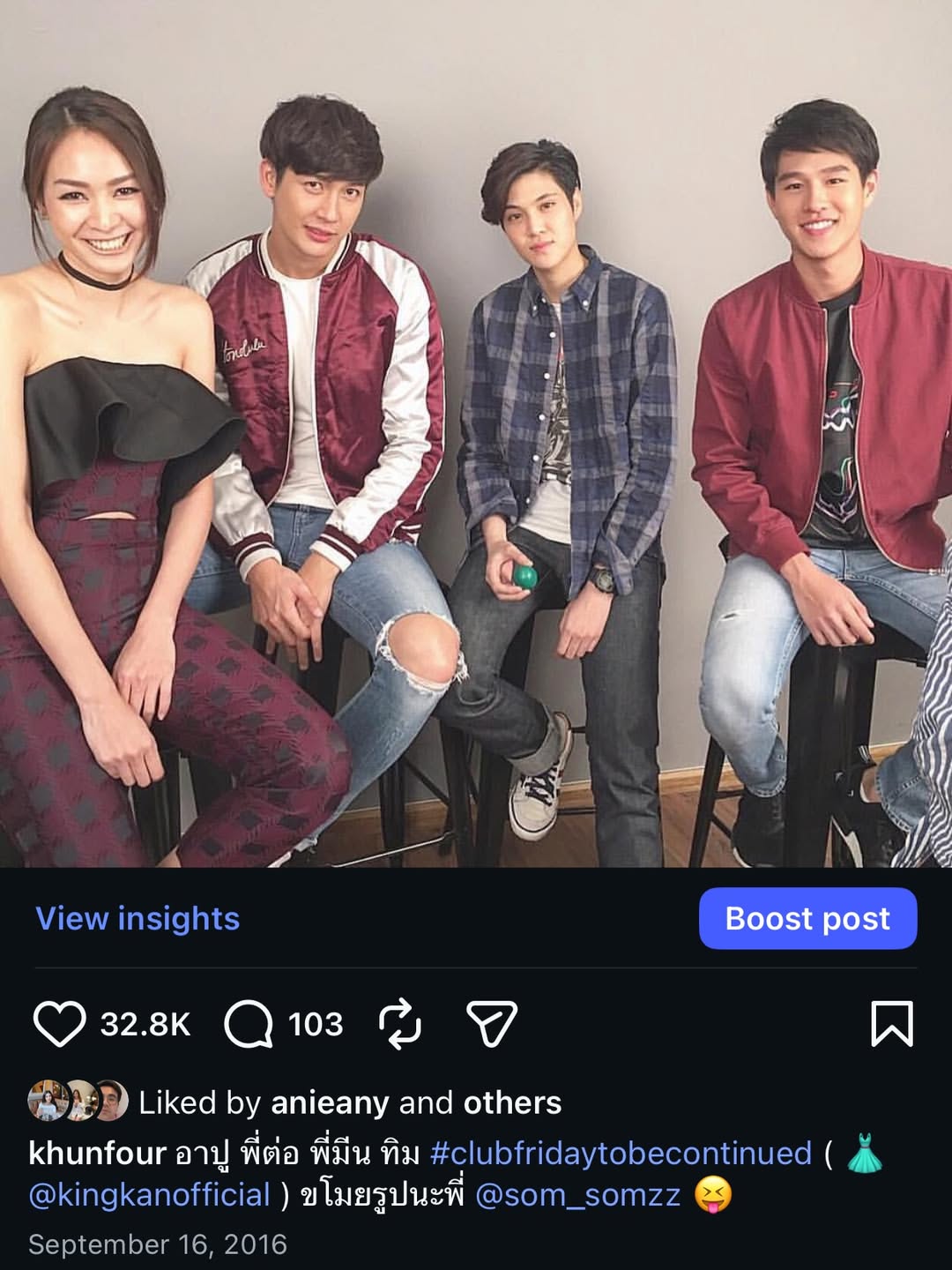Repost using the repost arrows icon
This screenshot has width=952, height=1270.
(399, 1024)
